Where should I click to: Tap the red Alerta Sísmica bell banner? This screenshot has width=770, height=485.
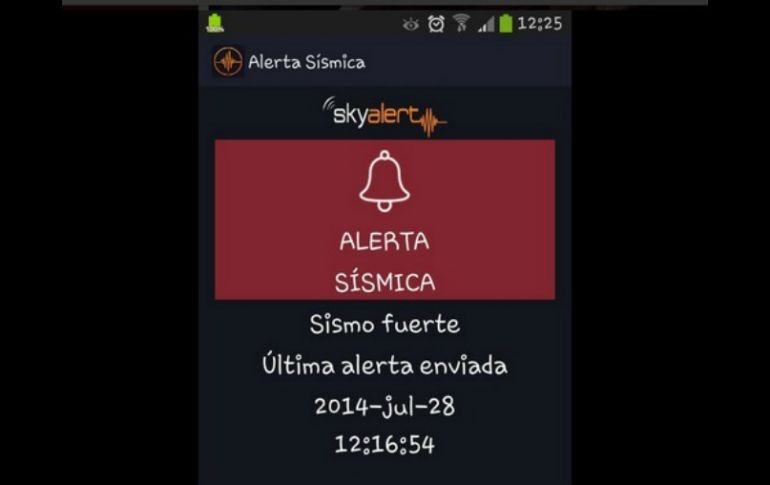pos(384,219)
